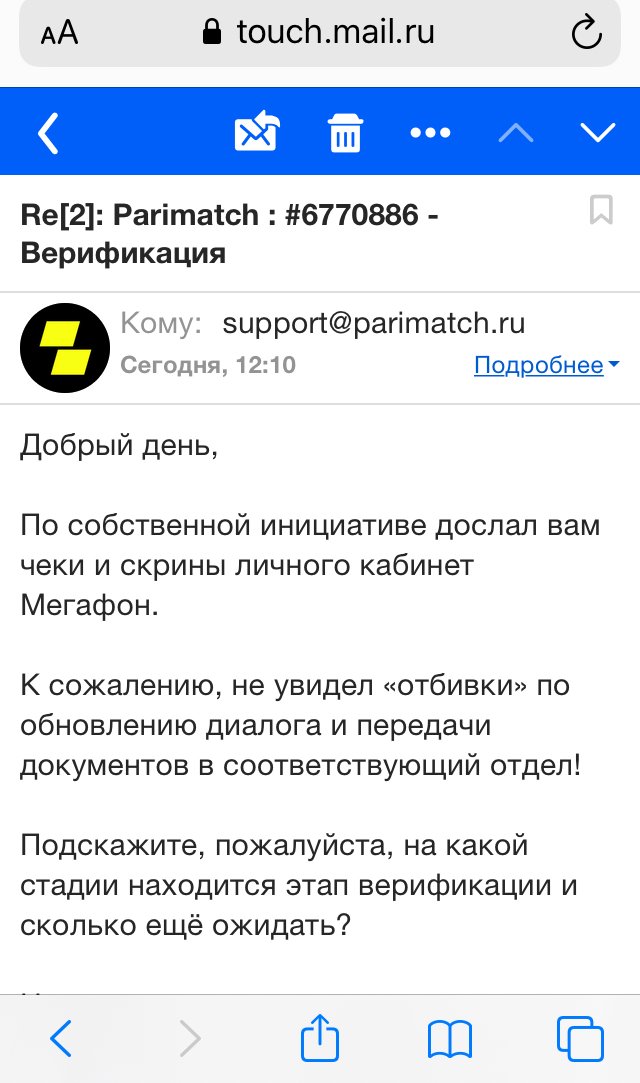Show all open Safari tabs
640x1083 pixels.
coord(579,1040)
